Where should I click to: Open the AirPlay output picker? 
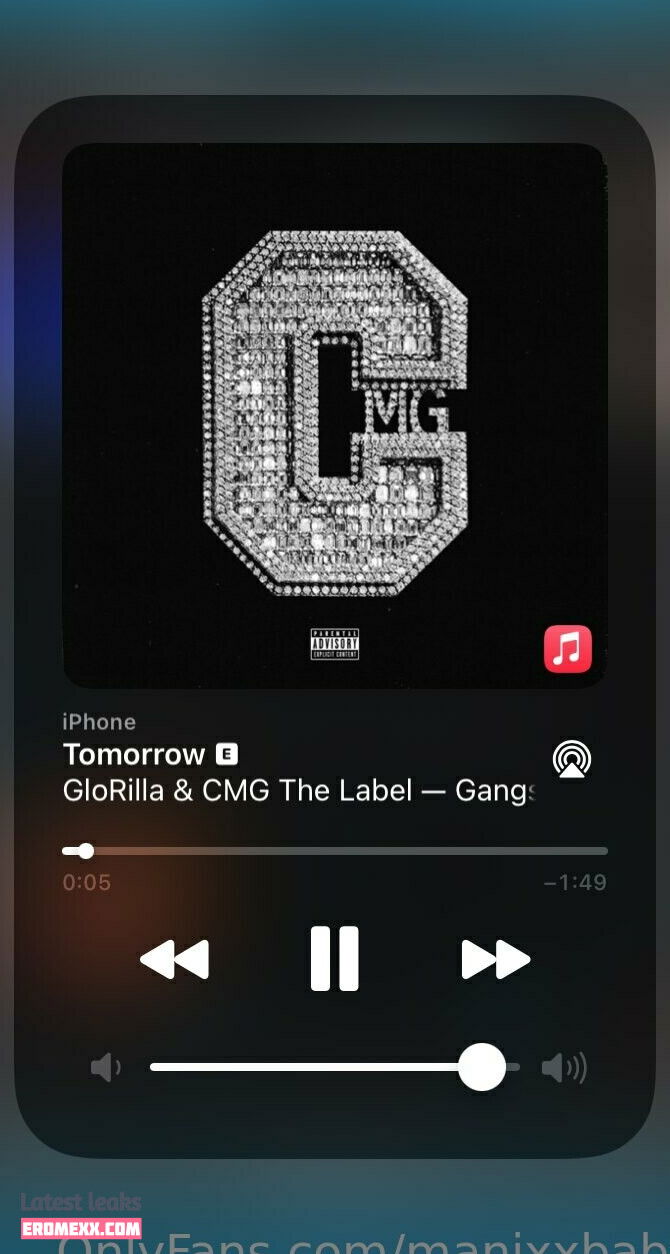tap(572, 760)
